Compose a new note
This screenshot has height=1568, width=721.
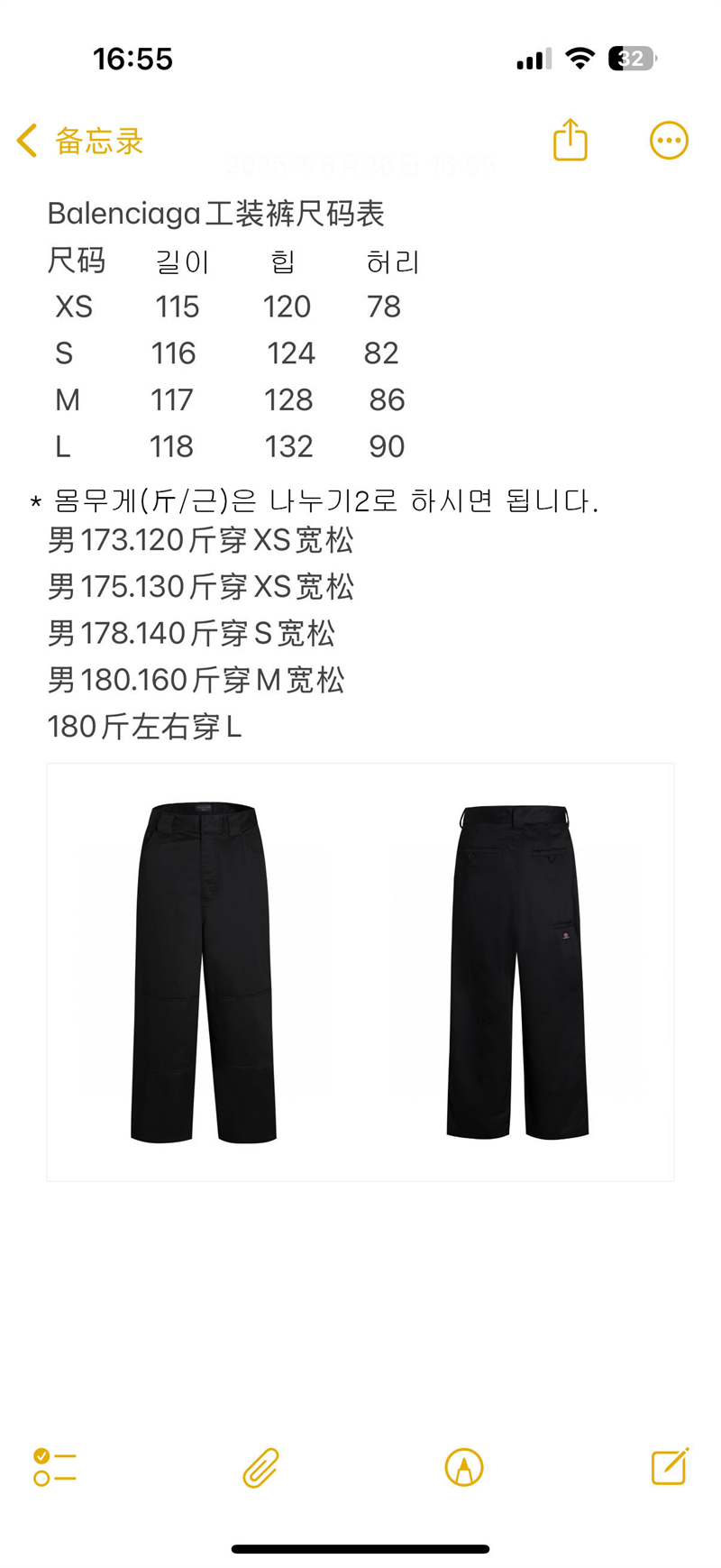[670, 1467]
